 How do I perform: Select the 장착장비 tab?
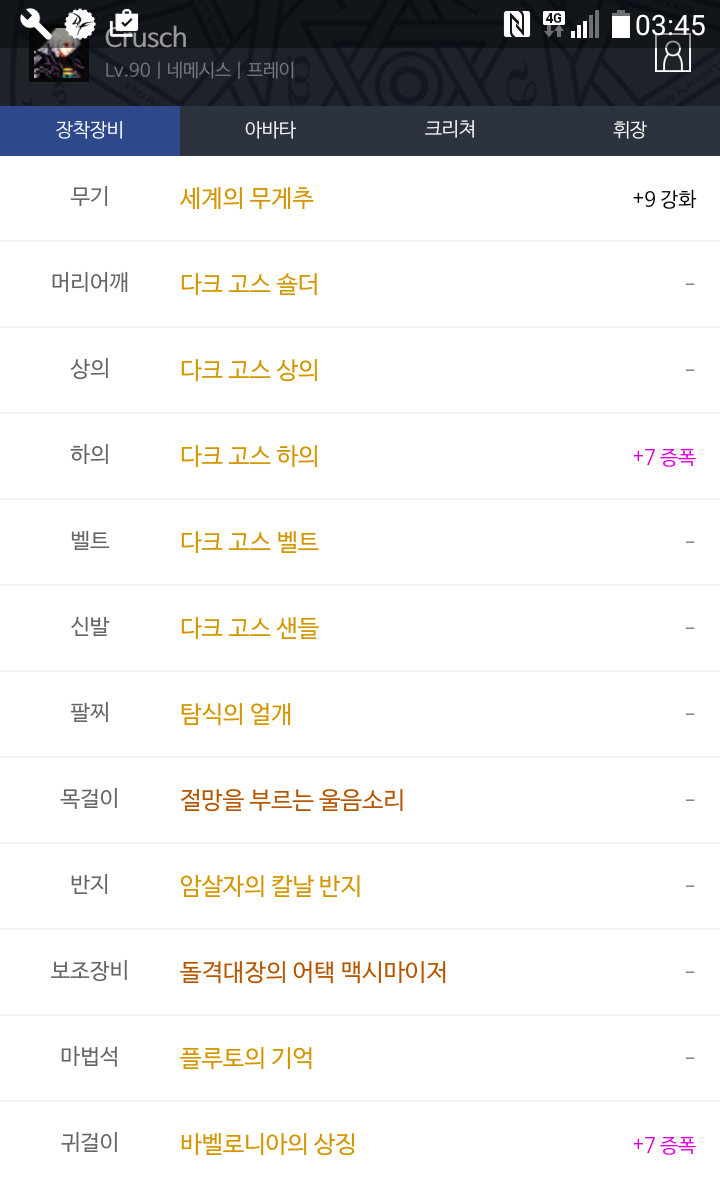pyautogui.click(x=90, y=130)
